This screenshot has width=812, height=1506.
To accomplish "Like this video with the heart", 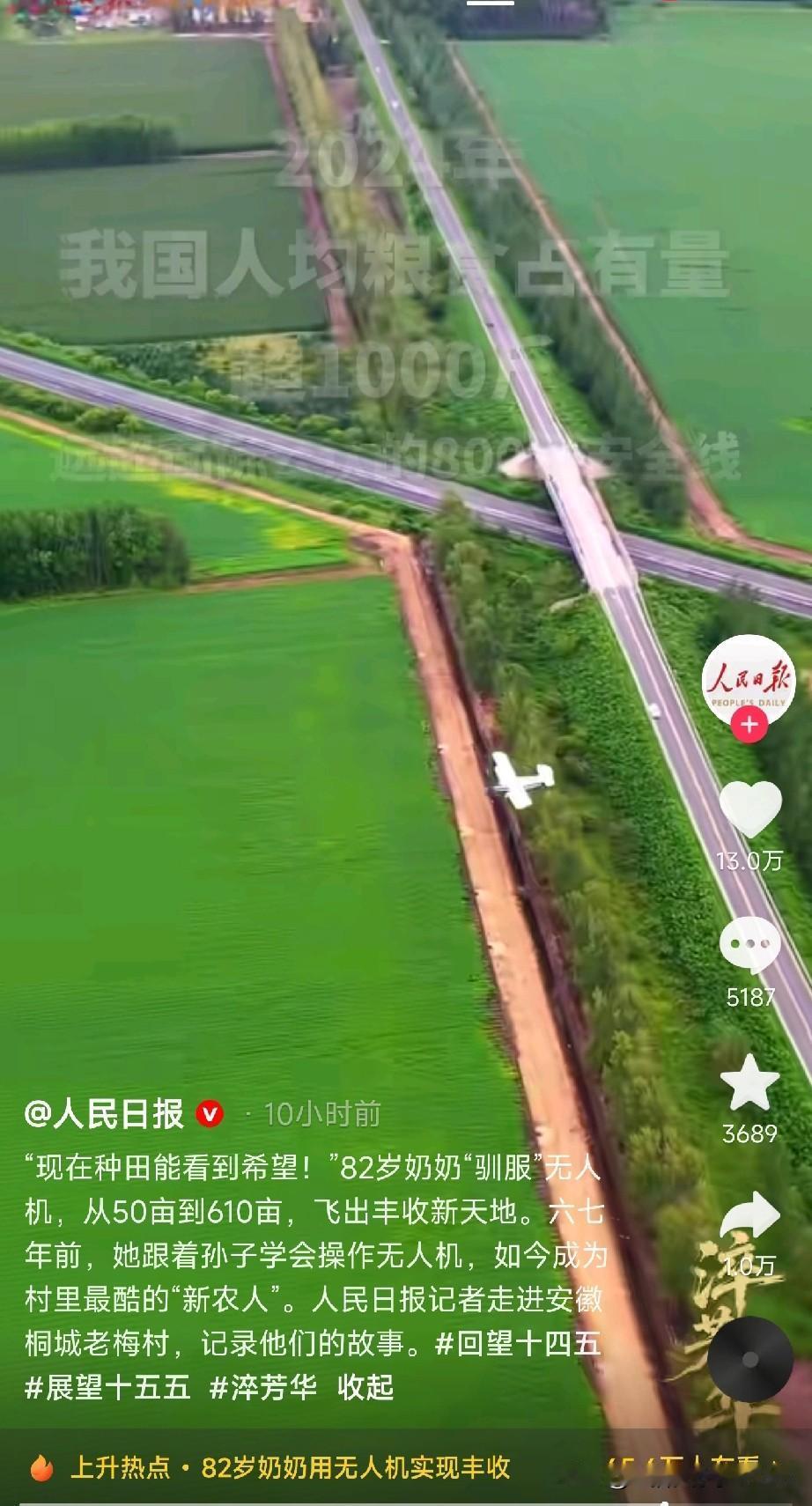I will pos(749,808).
